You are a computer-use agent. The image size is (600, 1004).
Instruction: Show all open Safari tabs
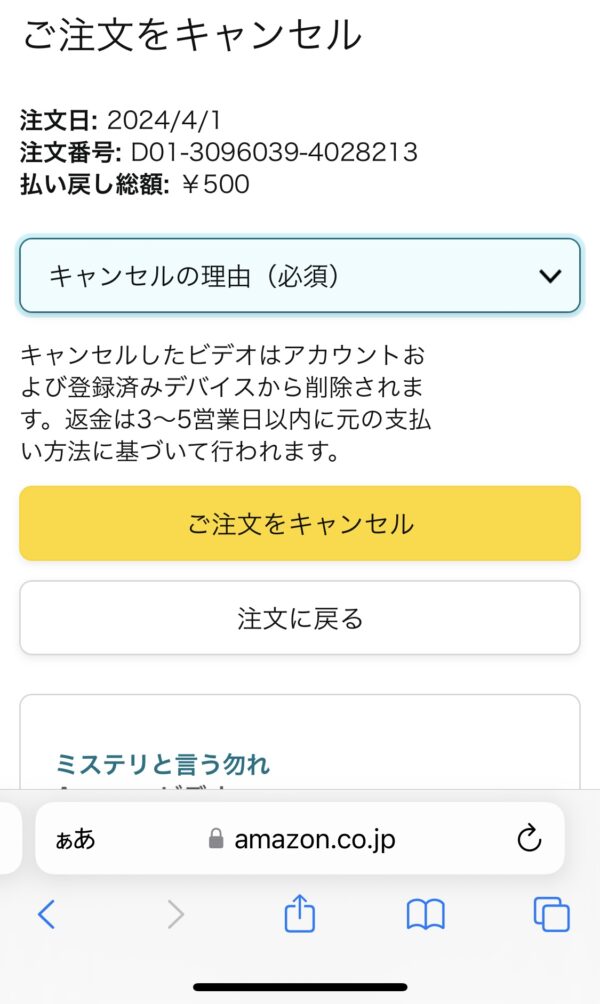[x=551, y=914]
